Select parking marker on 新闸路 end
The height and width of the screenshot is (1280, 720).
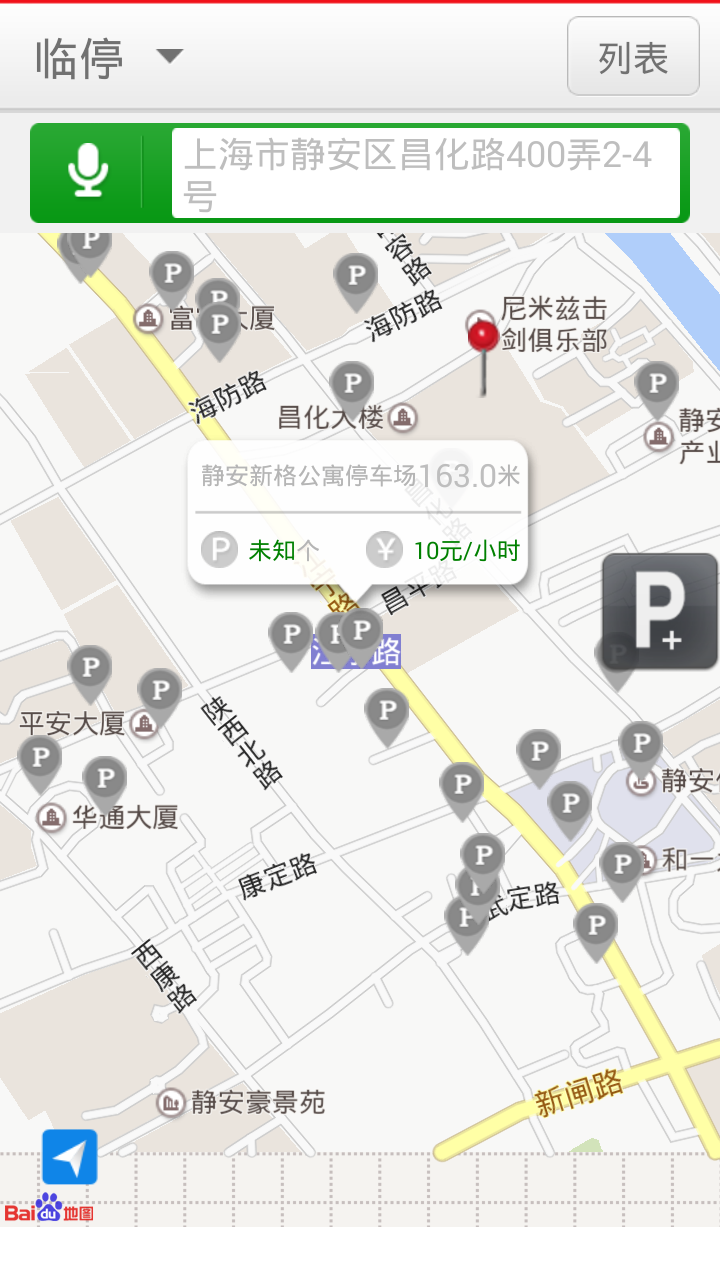595,926
